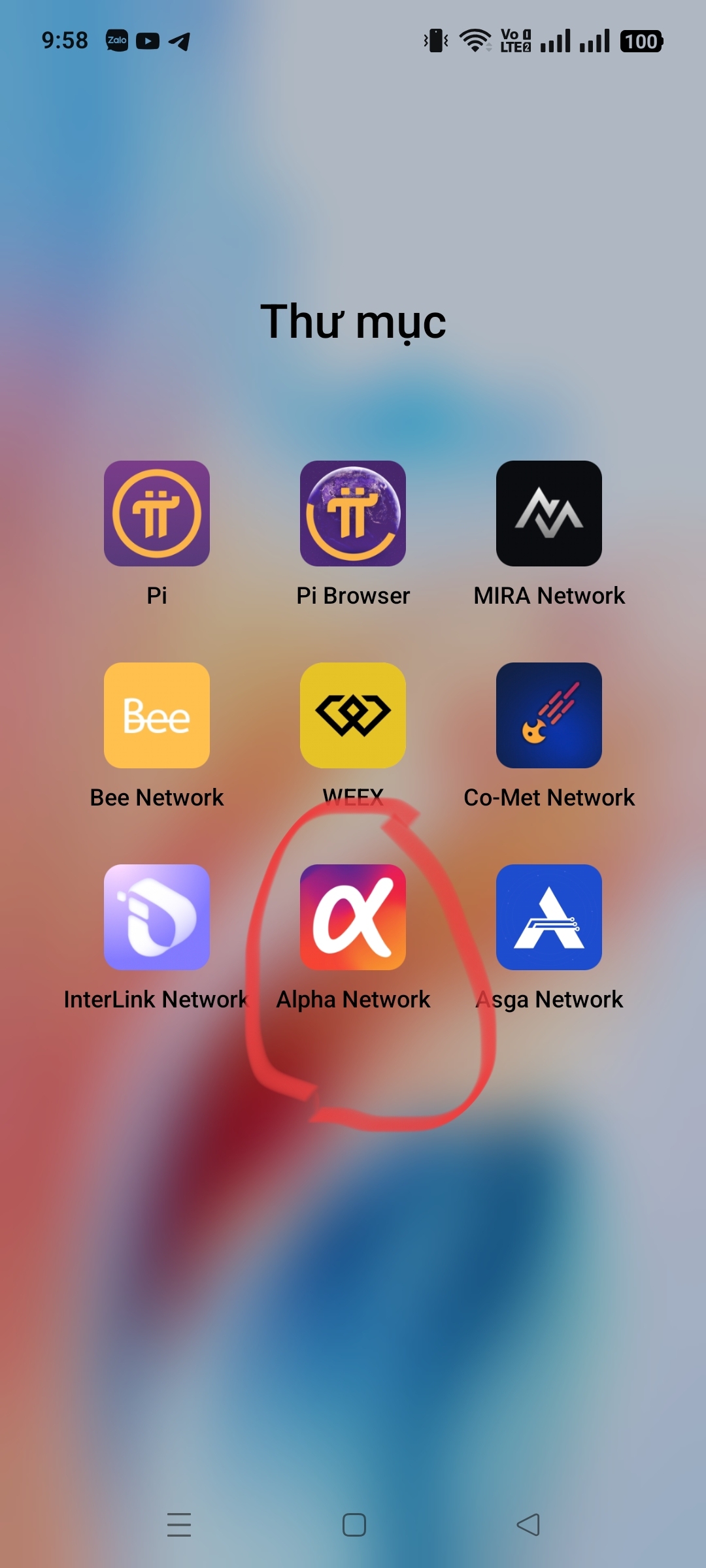Launch the Bee Network app
706x1568 pixels.
pos(157,715)
